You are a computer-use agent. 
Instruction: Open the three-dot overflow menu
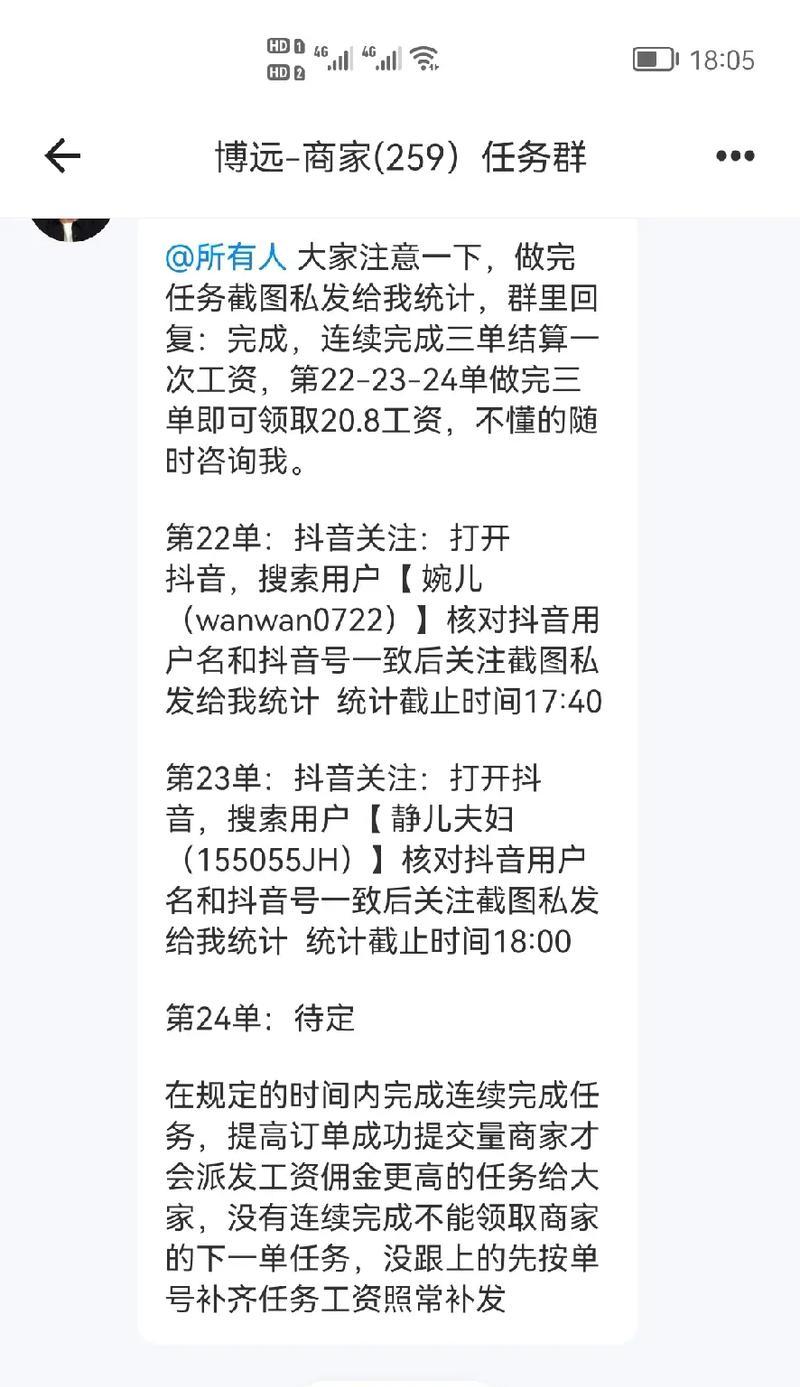click(735, 156)
